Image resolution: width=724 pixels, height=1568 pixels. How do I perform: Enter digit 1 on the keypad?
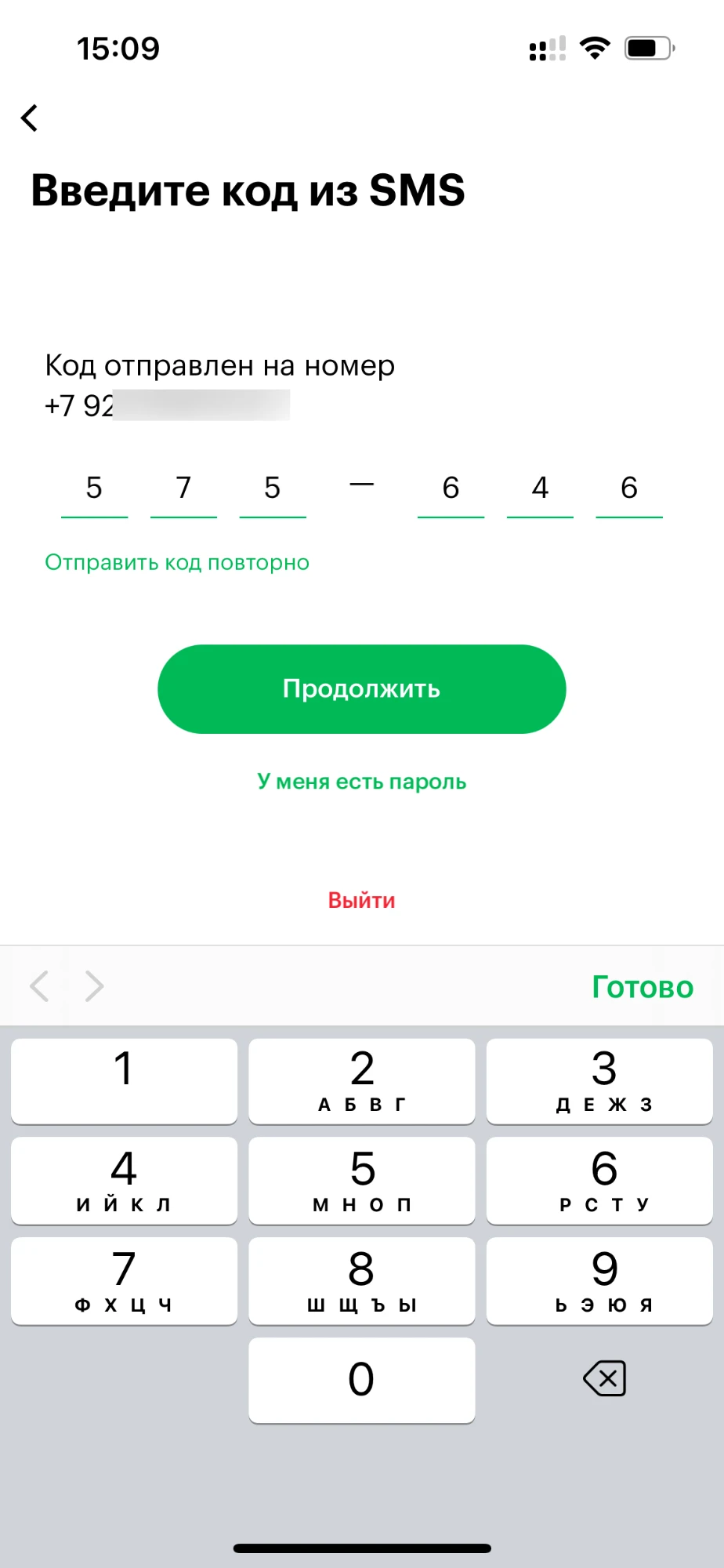click(124, 1080)
